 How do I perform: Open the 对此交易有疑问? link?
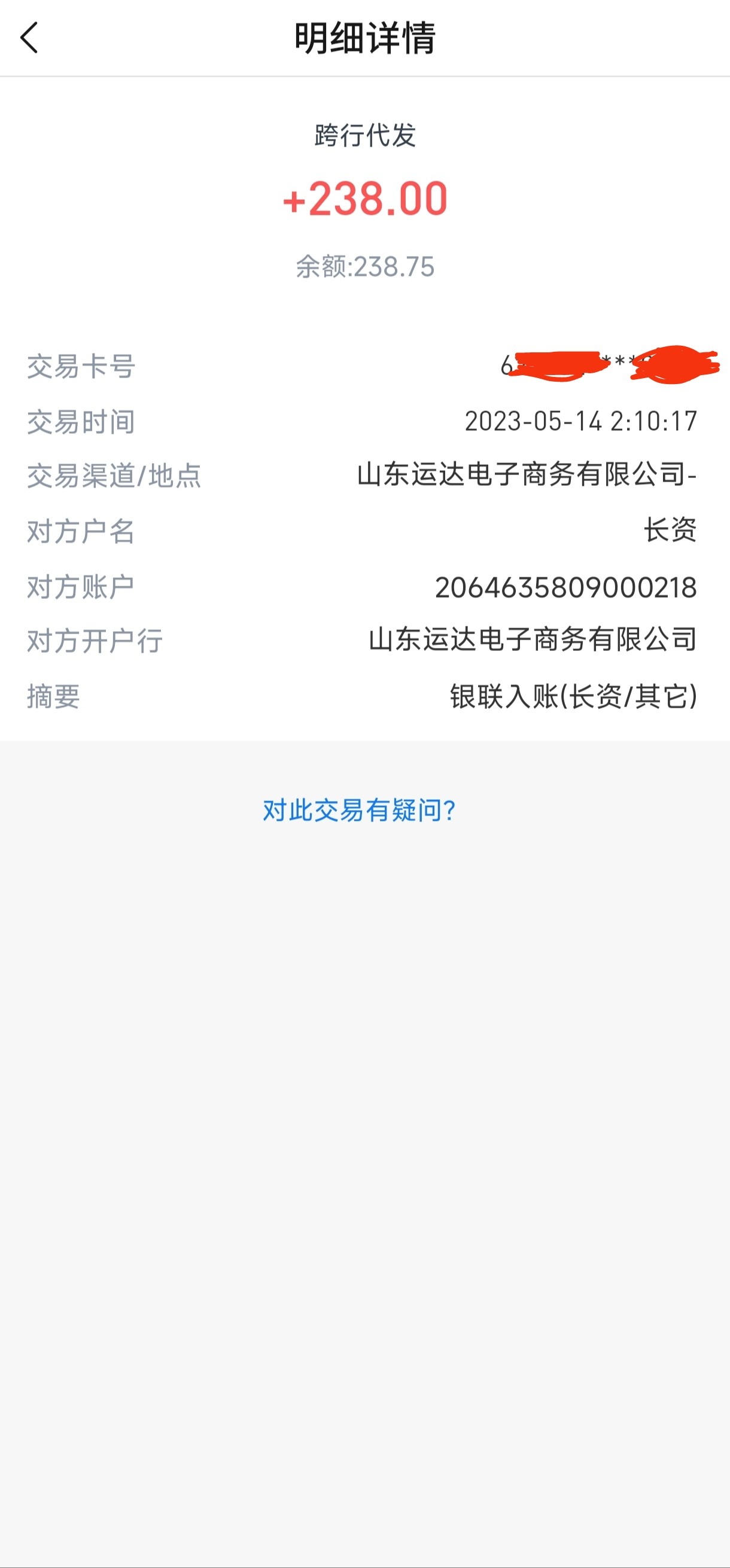click(x=358, y=810)
